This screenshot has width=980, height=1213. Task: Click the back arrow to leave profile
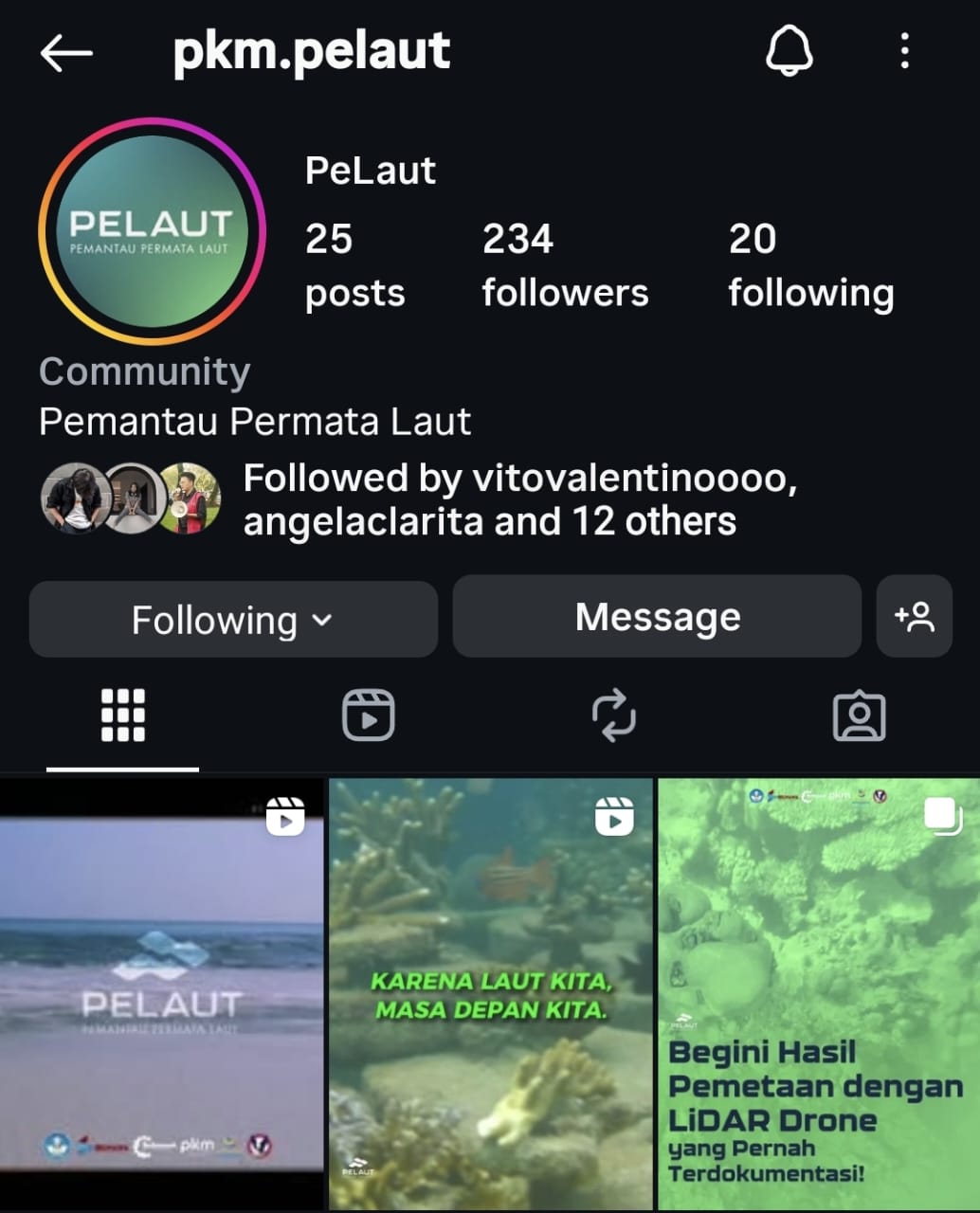[65, 52]
